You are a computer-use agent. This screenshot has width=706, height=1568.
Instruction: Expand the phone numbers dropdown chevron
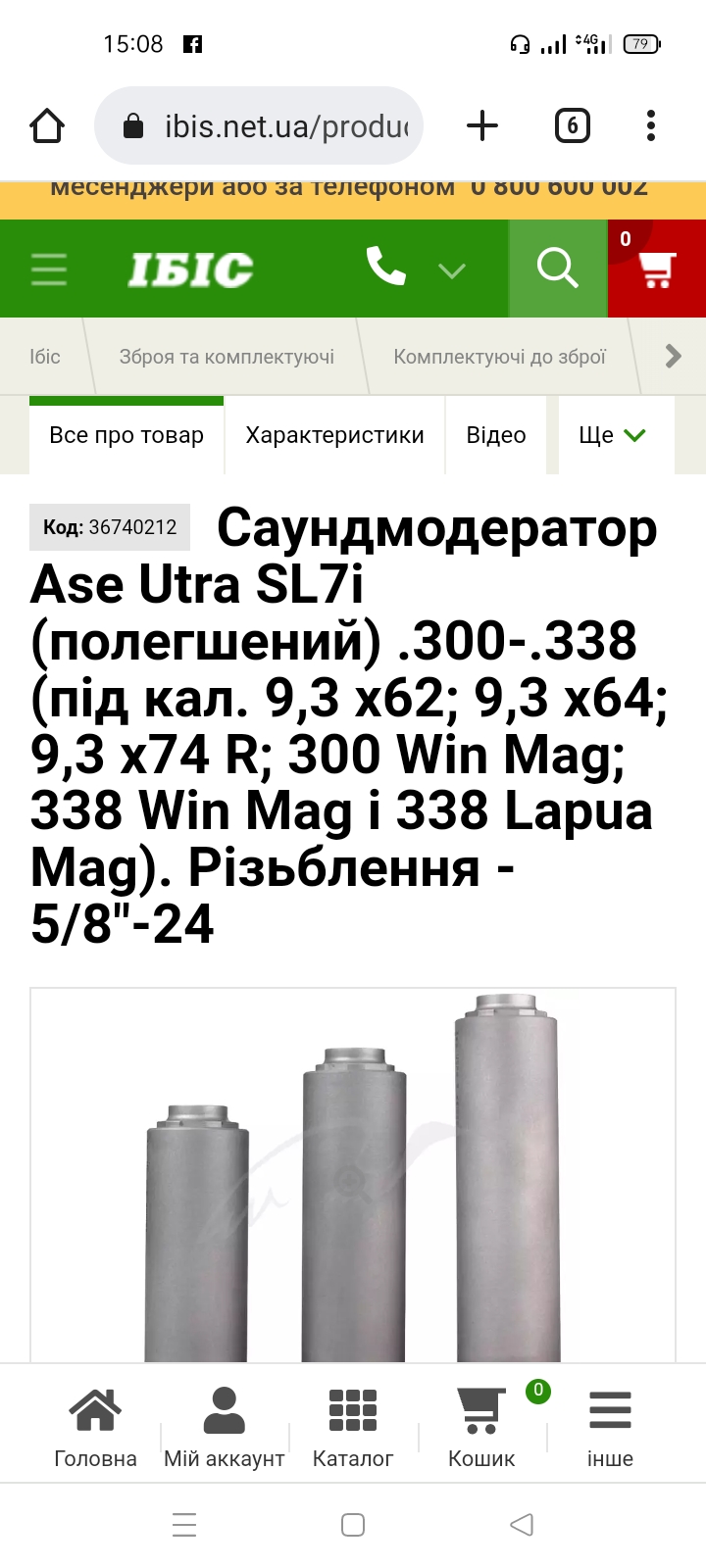coord(451,270)
